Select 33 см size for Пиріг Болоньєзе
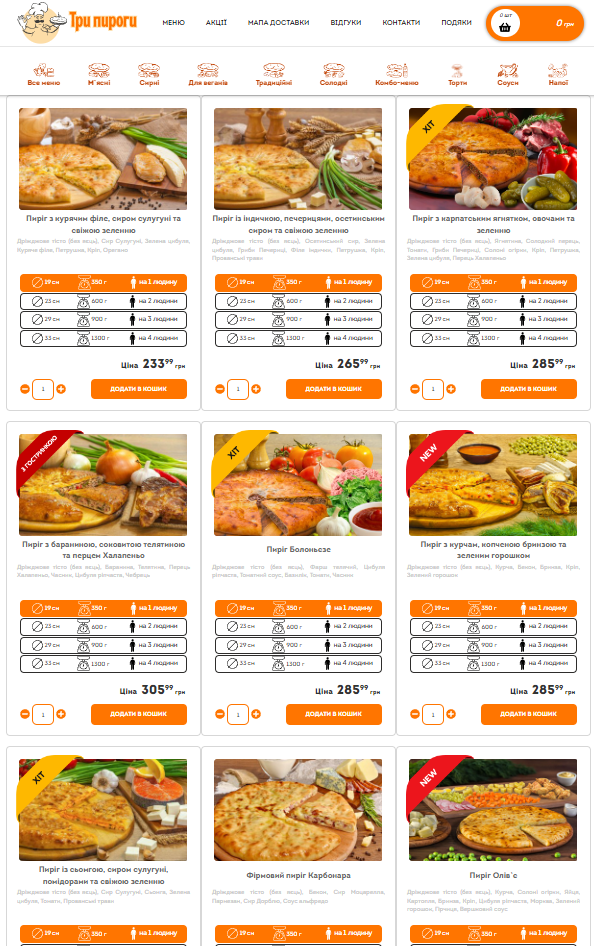 pos(299,664)
